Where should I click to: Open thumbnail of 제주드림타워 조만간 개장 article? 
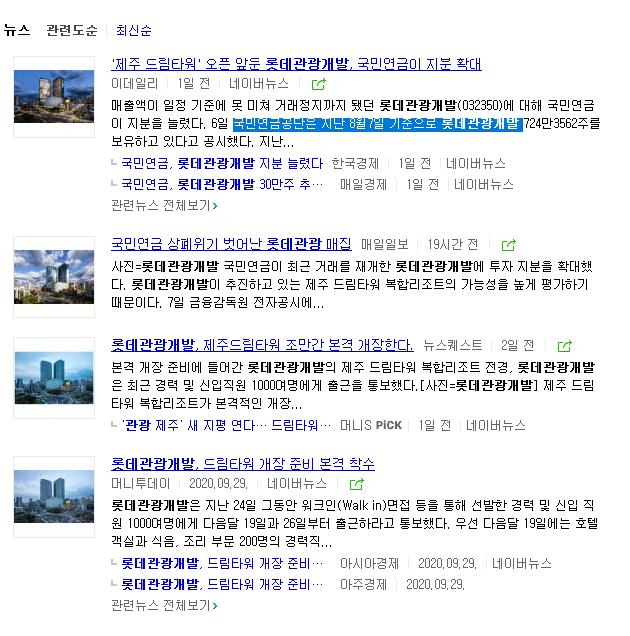tap(54, 370)
